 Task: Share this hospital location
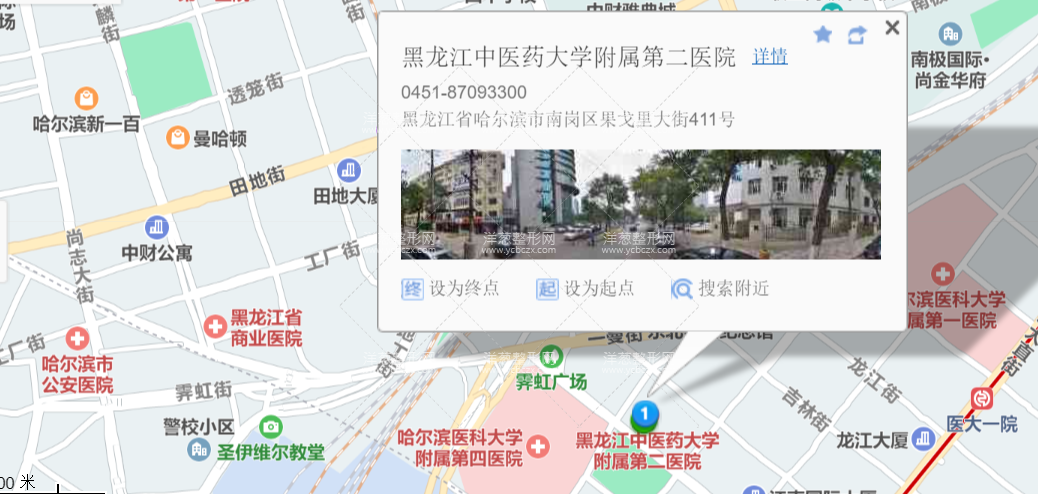[x=856, y=35]
